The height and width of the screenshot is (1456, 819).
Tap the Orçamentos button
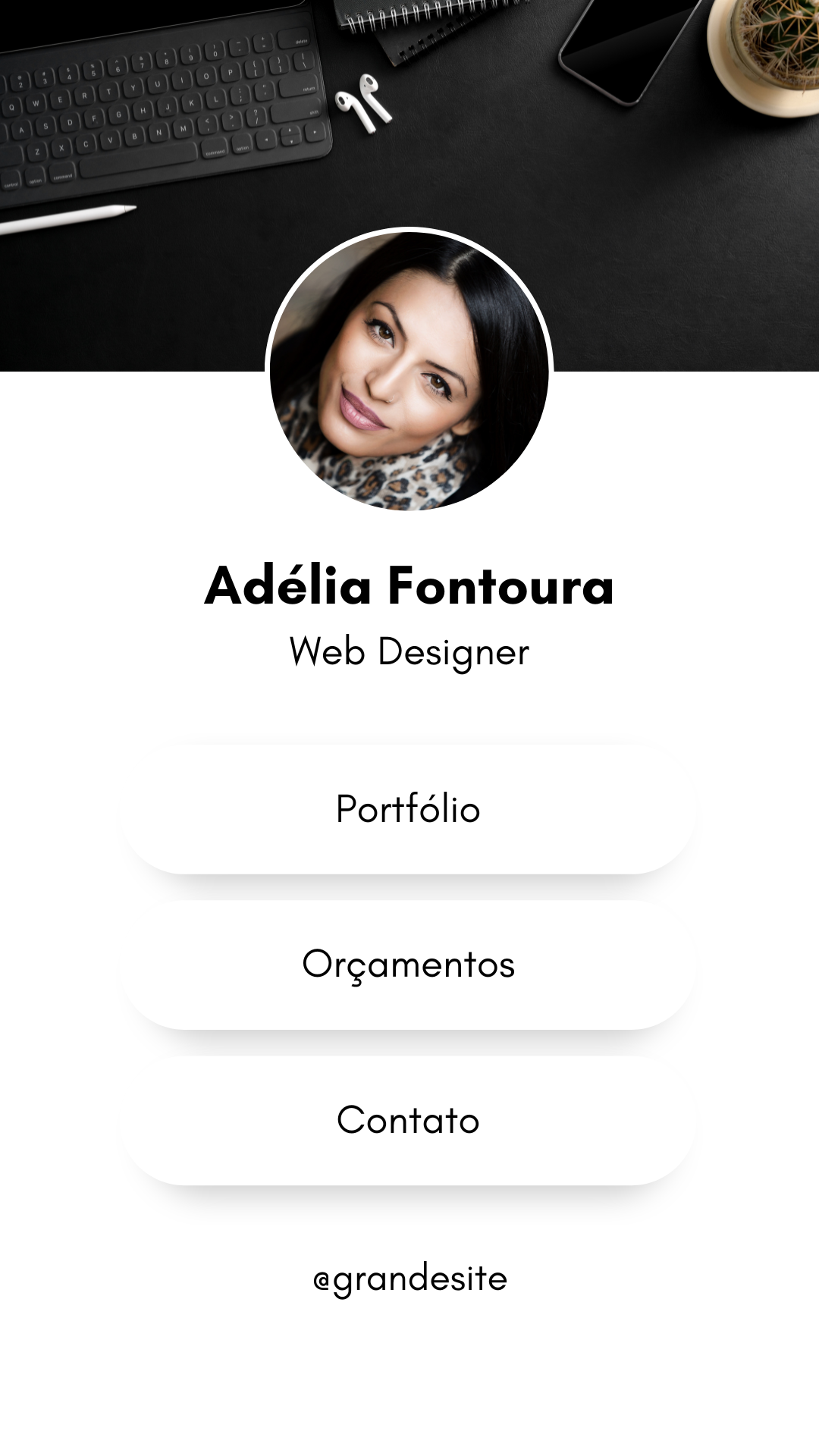point(409,965)
